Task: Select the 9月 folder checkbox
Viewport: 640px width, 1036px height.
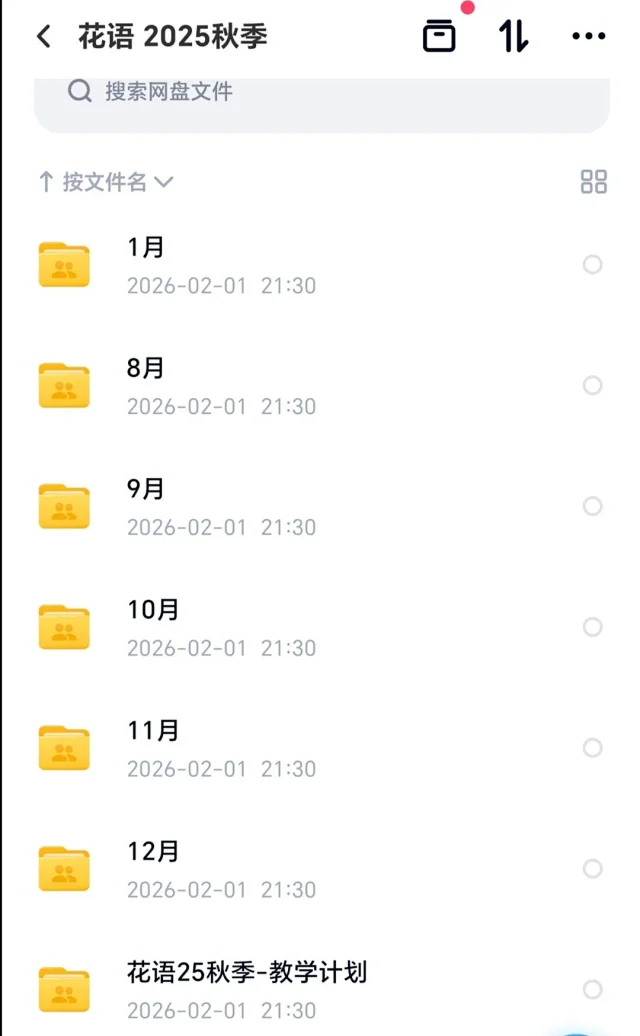Action: coord(593,507)
